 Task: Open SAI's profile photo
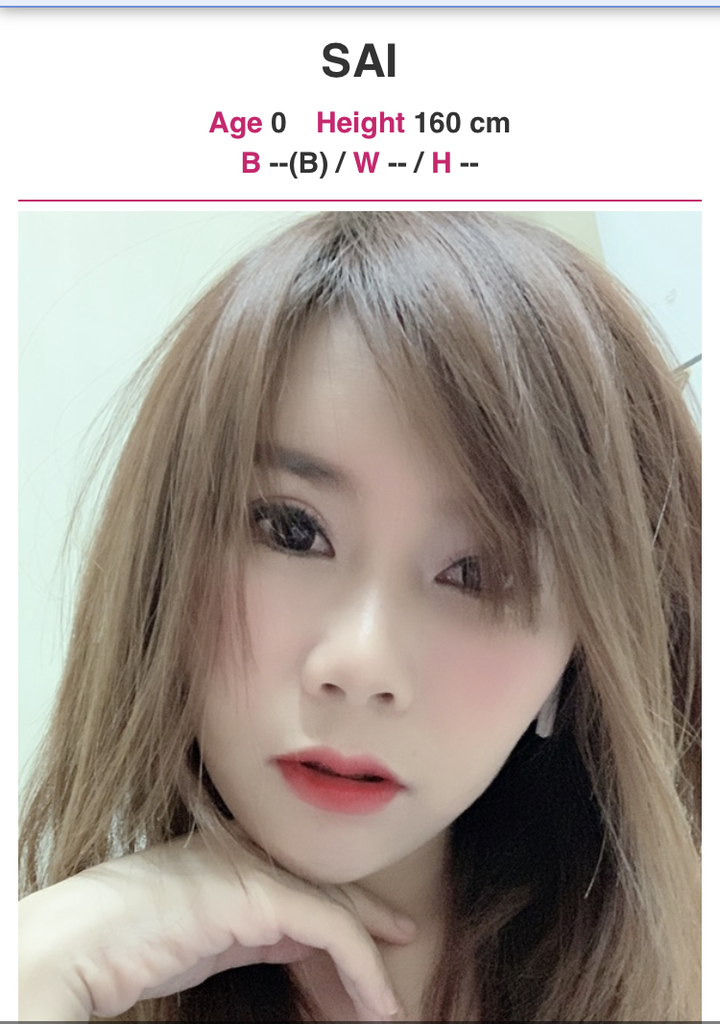click(x=360, y=615)
